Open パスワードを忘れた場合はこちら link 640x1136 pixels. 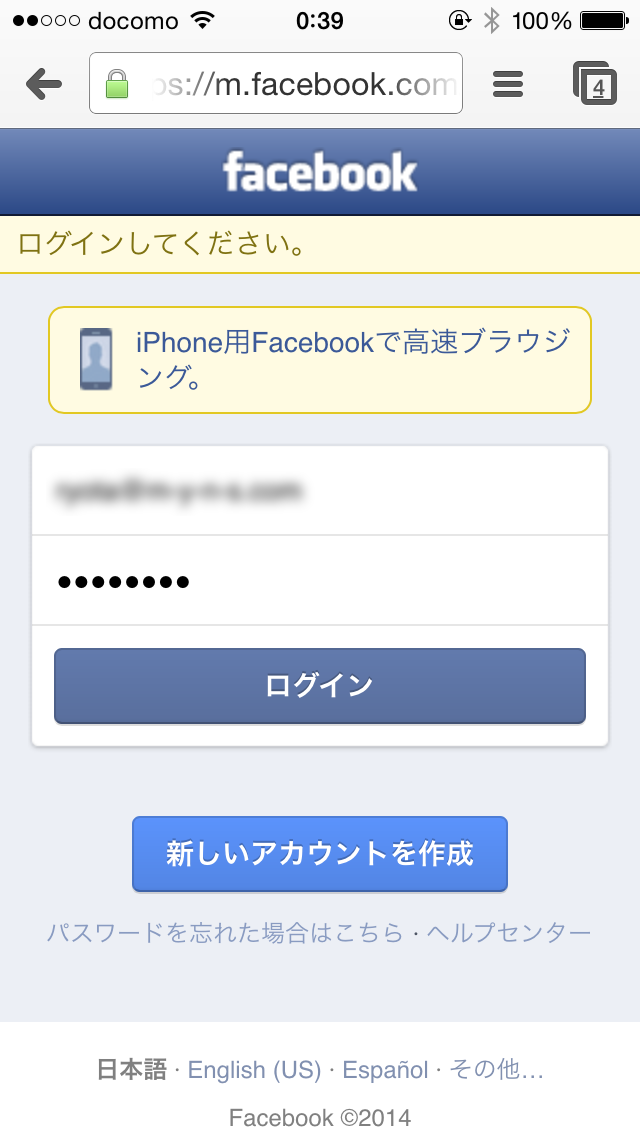[x=225, y=932]
